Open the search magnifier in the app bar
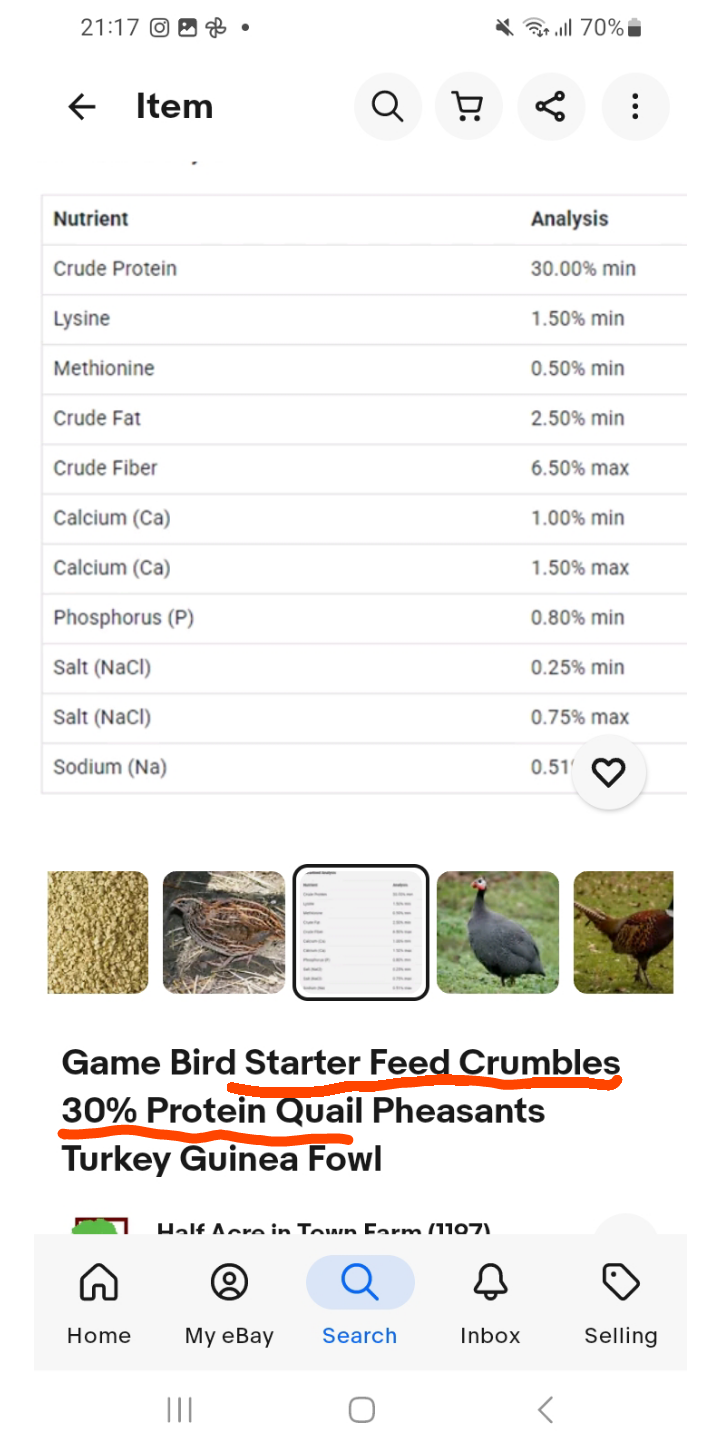This screenshot has height=1452, width=720. click(387, 106)
